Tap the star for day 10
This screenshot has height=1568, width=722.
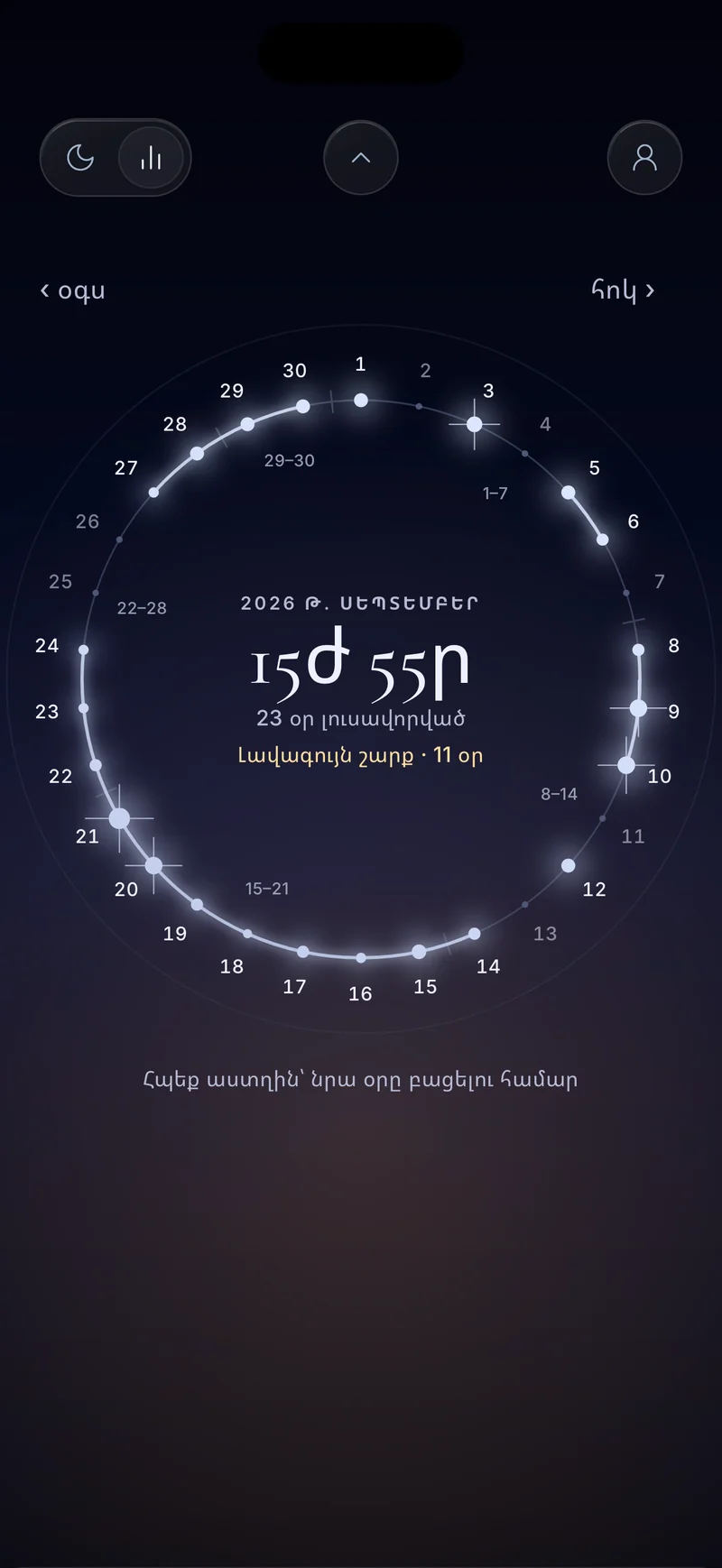point(626,765)
